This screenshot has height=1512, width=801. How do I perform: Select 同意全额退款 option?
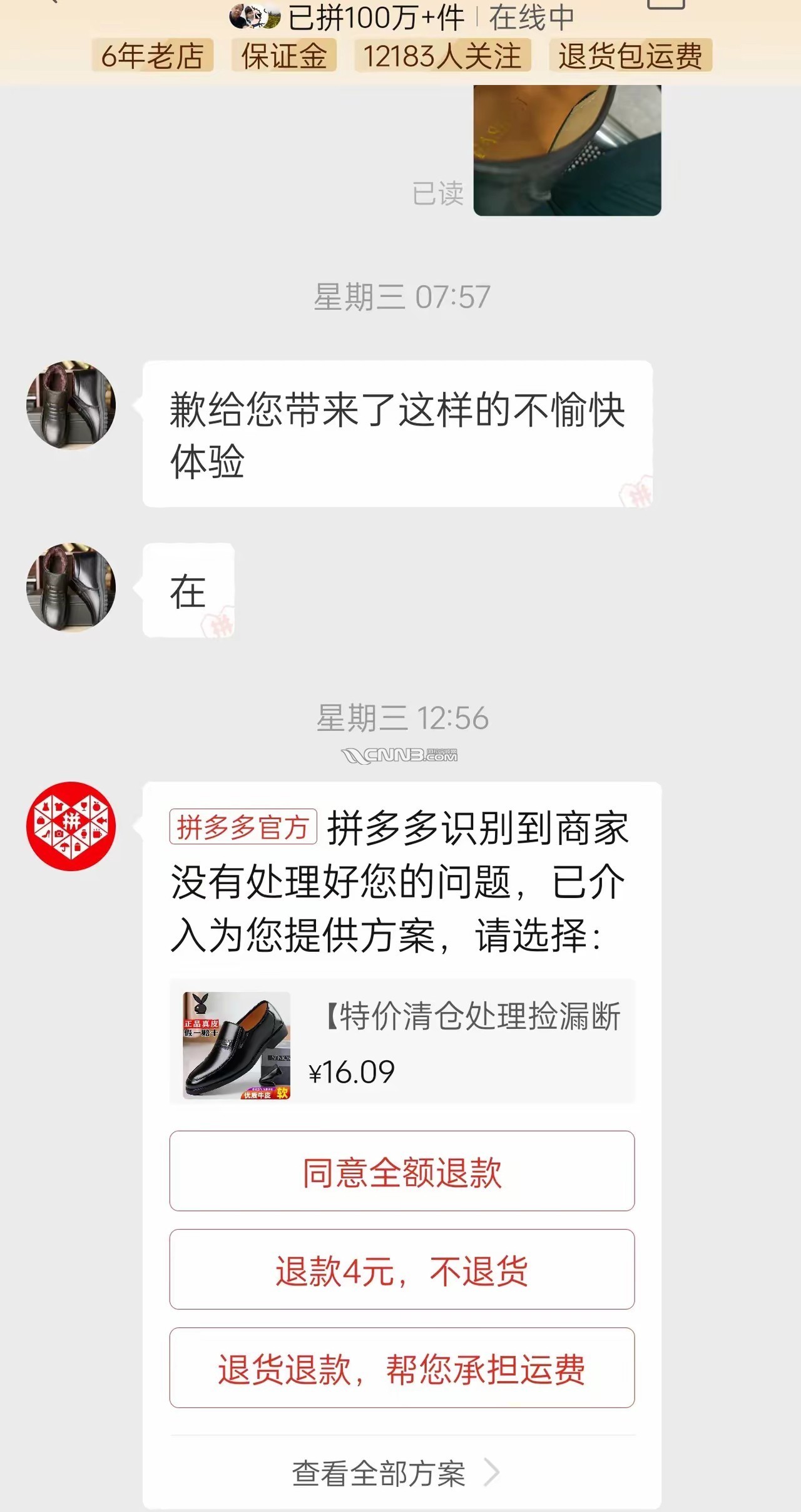click(402, 1172)
